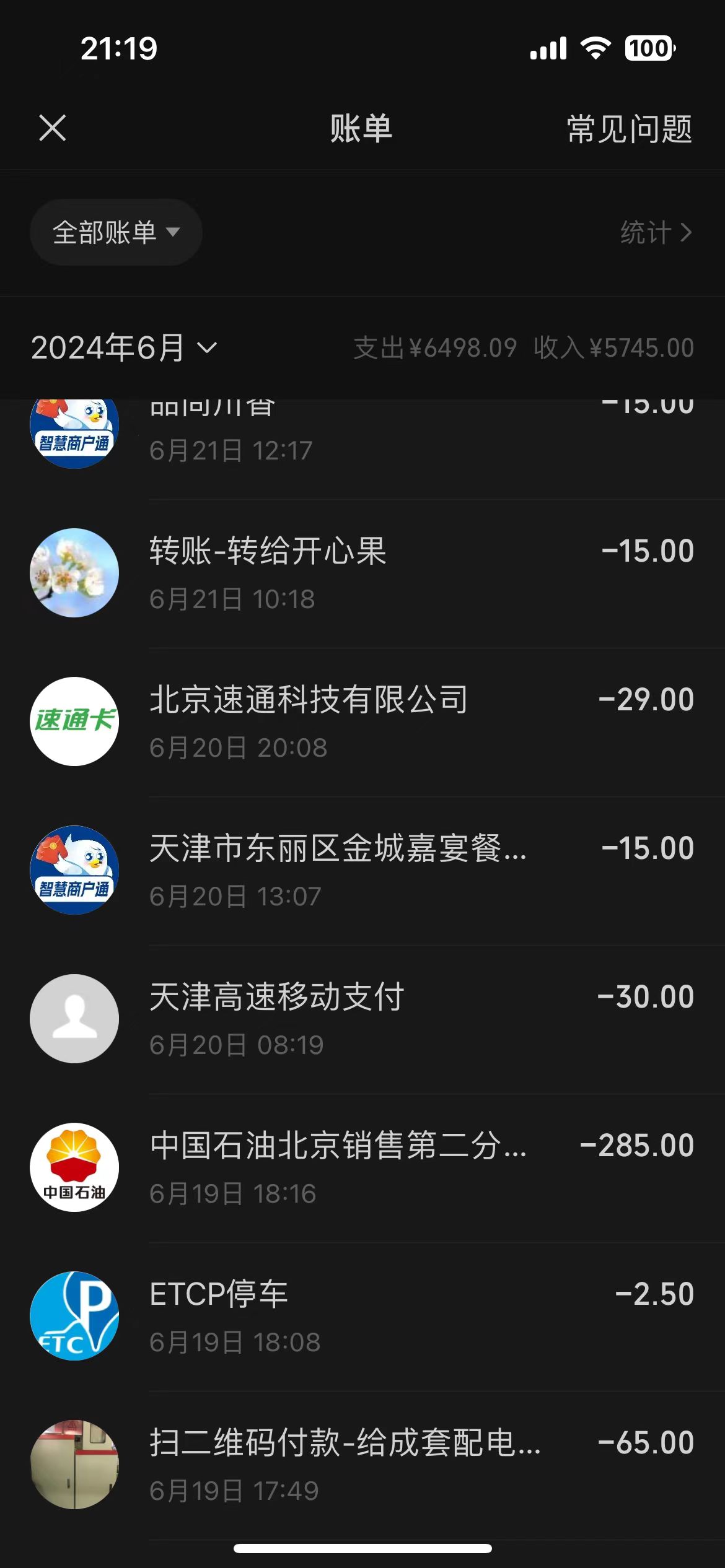The image size is (725, 1568).
Task: Open the 扫二维码付款-给成套配电 transaction
Action: click(362, 1465)
